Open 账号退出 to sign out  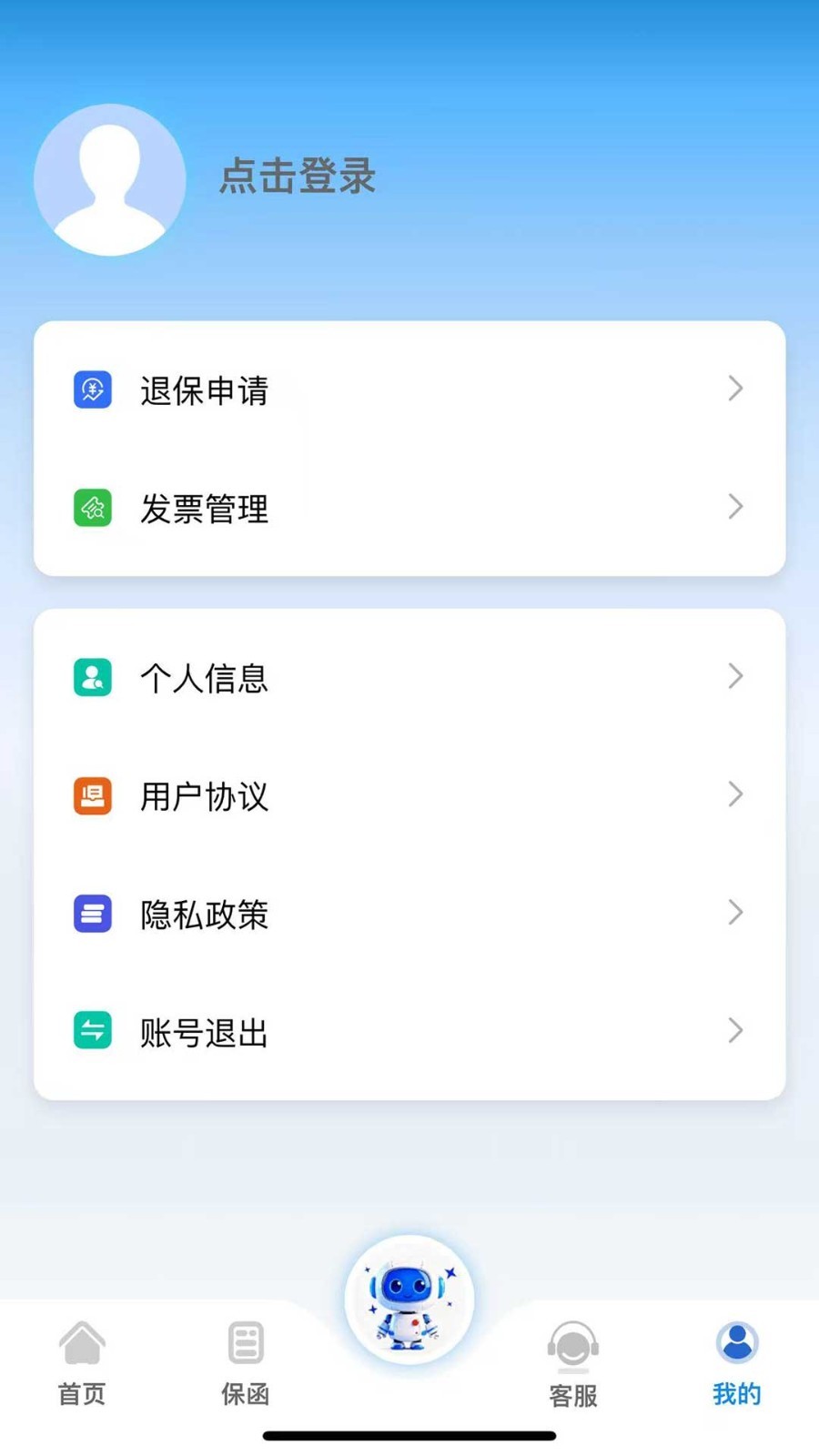tap(204, 1032)
